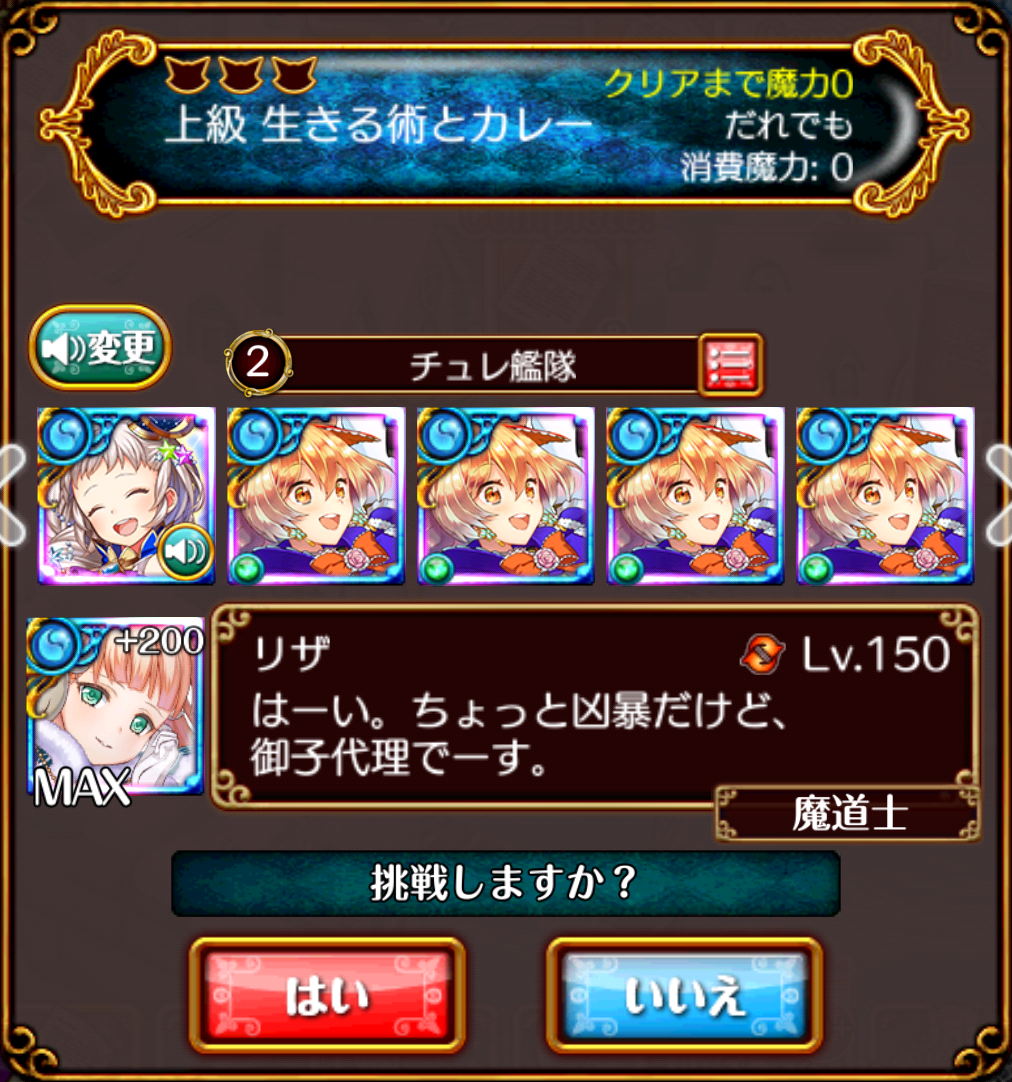Decline with the いいえ button
1012x1082 pixels.
click(x=685, y=996)
